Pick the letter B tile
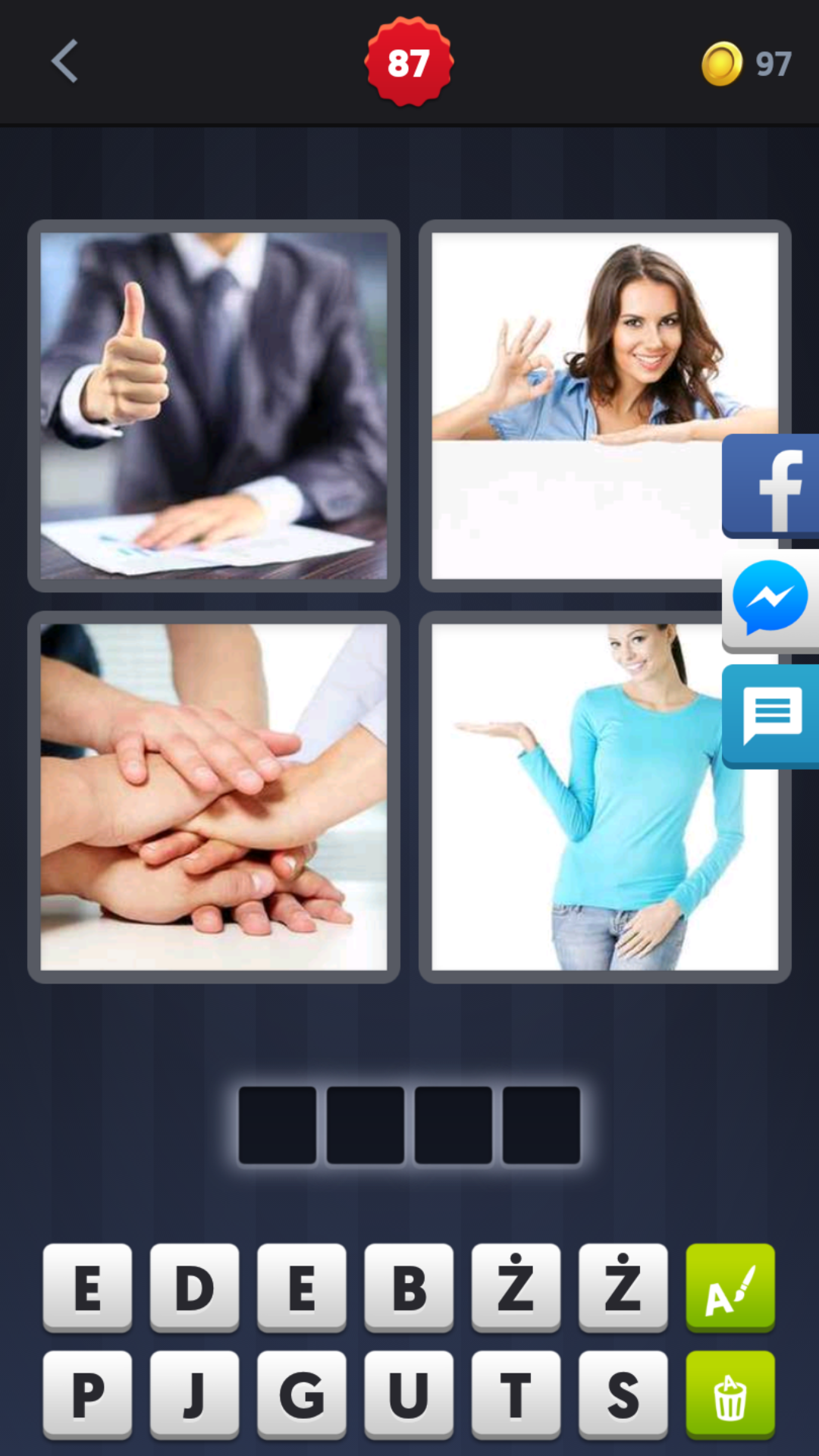The image size is (819, 1456). coord(409,1288)
